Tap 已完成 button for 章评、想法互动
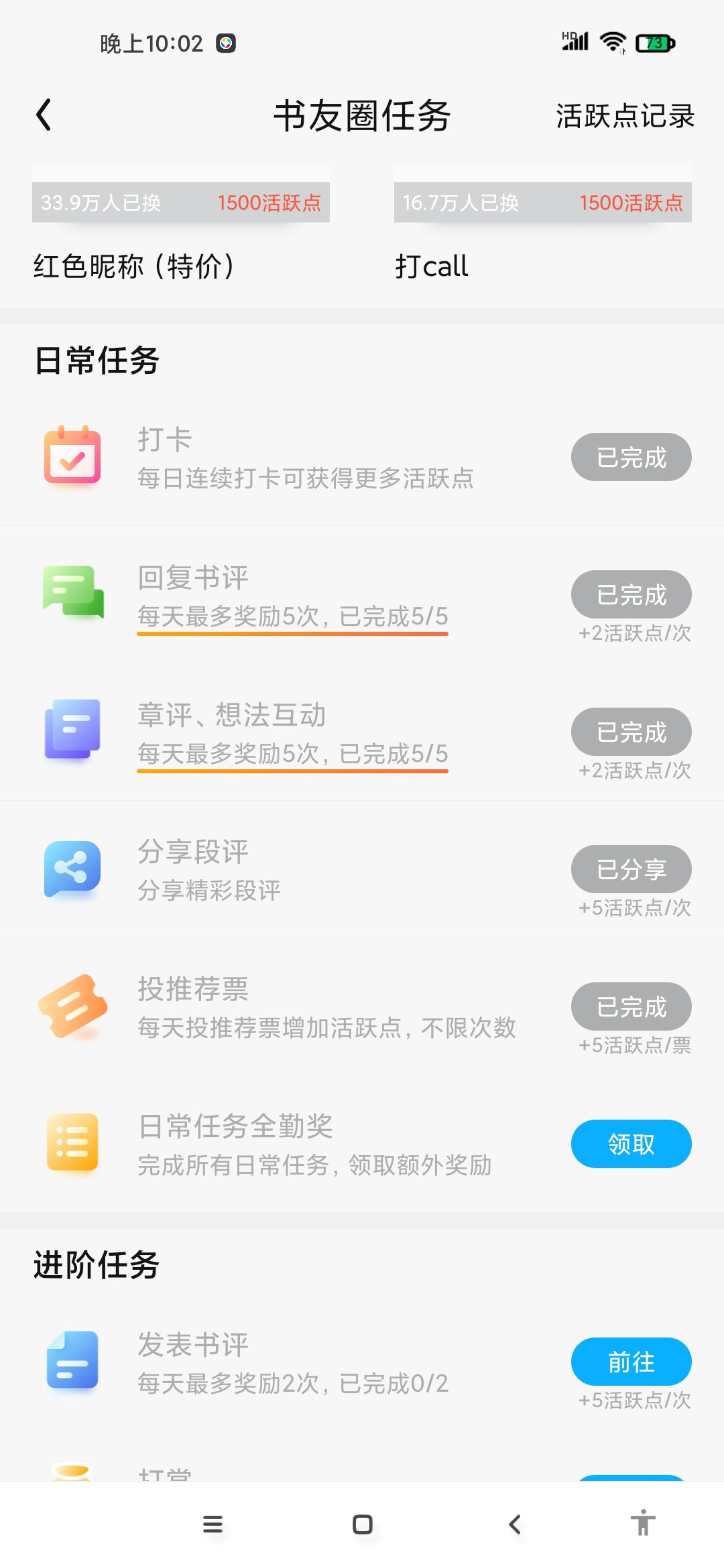The height and width of the screenshot is (1568, 724). [631, 732]
